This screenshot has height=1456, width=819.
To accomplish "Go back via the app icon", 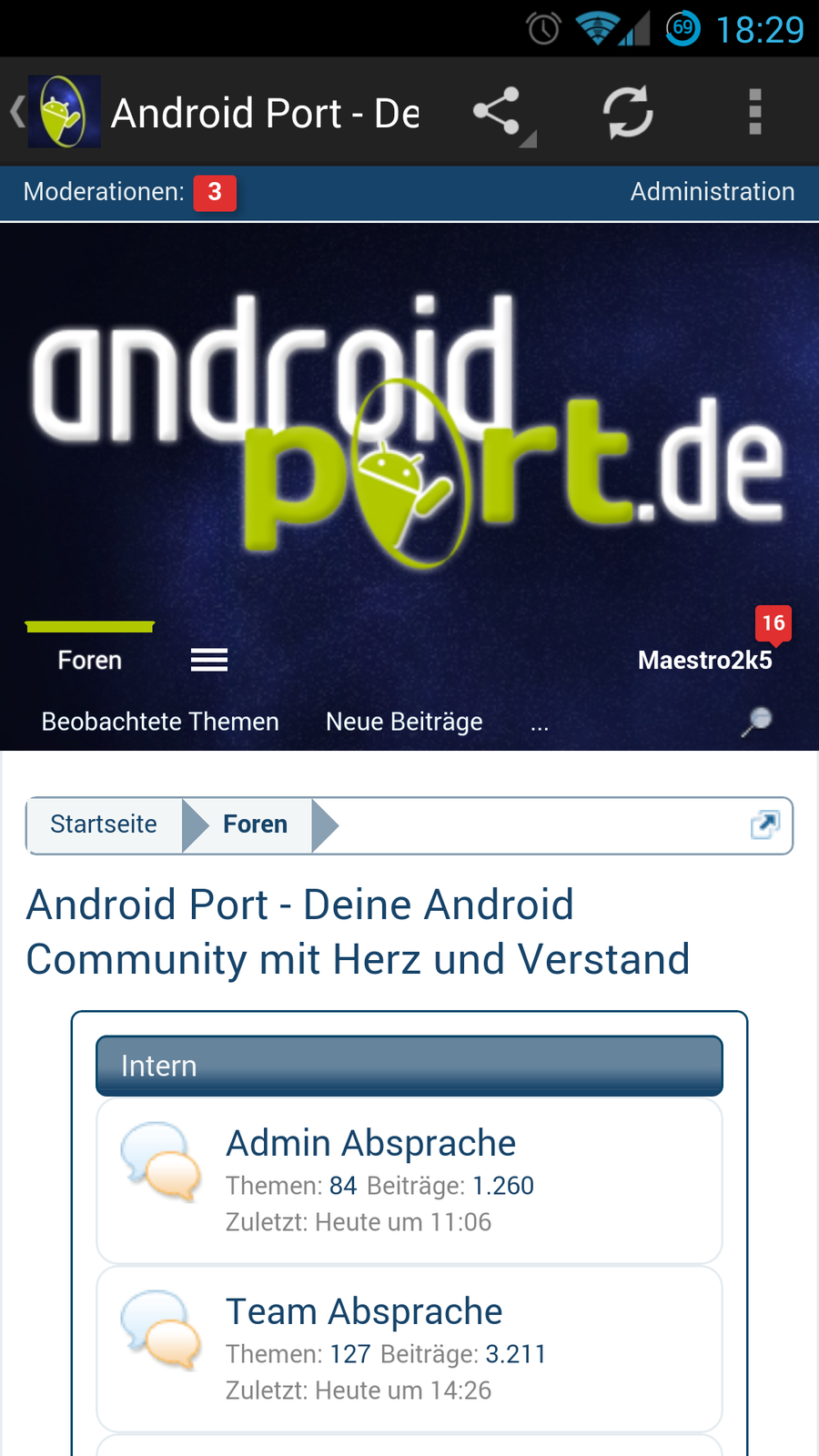I will [x=56, y=112].
